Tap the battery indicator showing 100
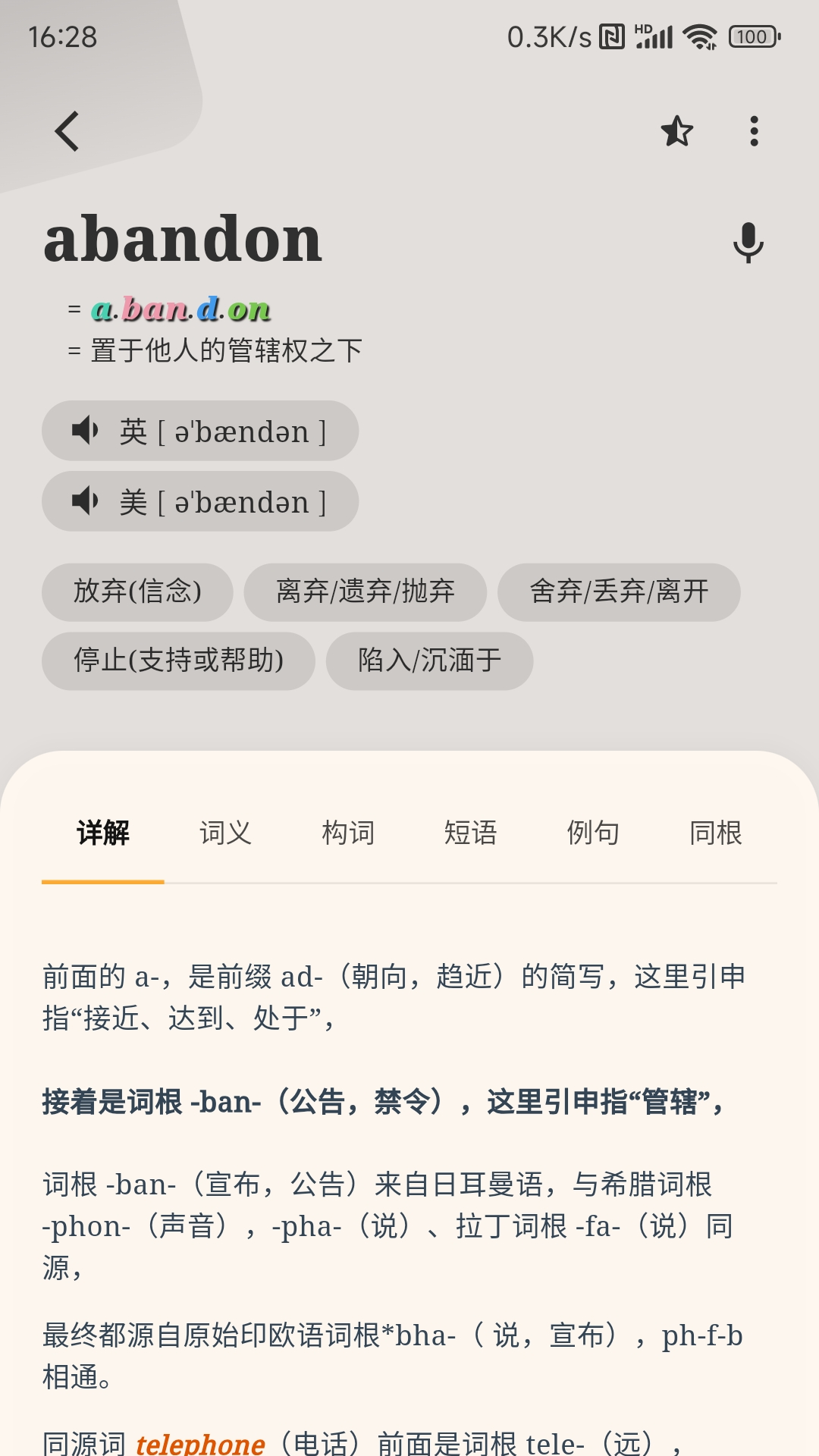The image size is (819, 1456). click(x=753, y=36)
